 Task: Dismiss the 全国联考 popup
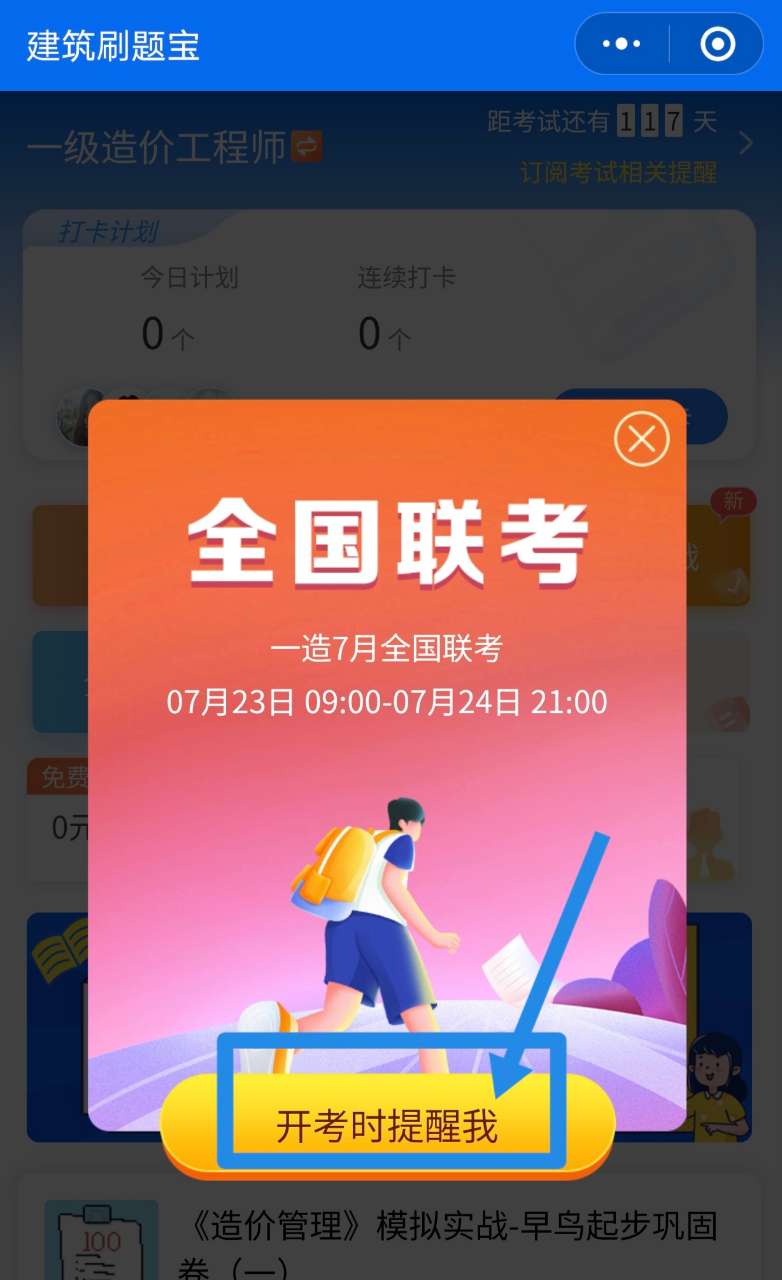(x=641, y=438)
